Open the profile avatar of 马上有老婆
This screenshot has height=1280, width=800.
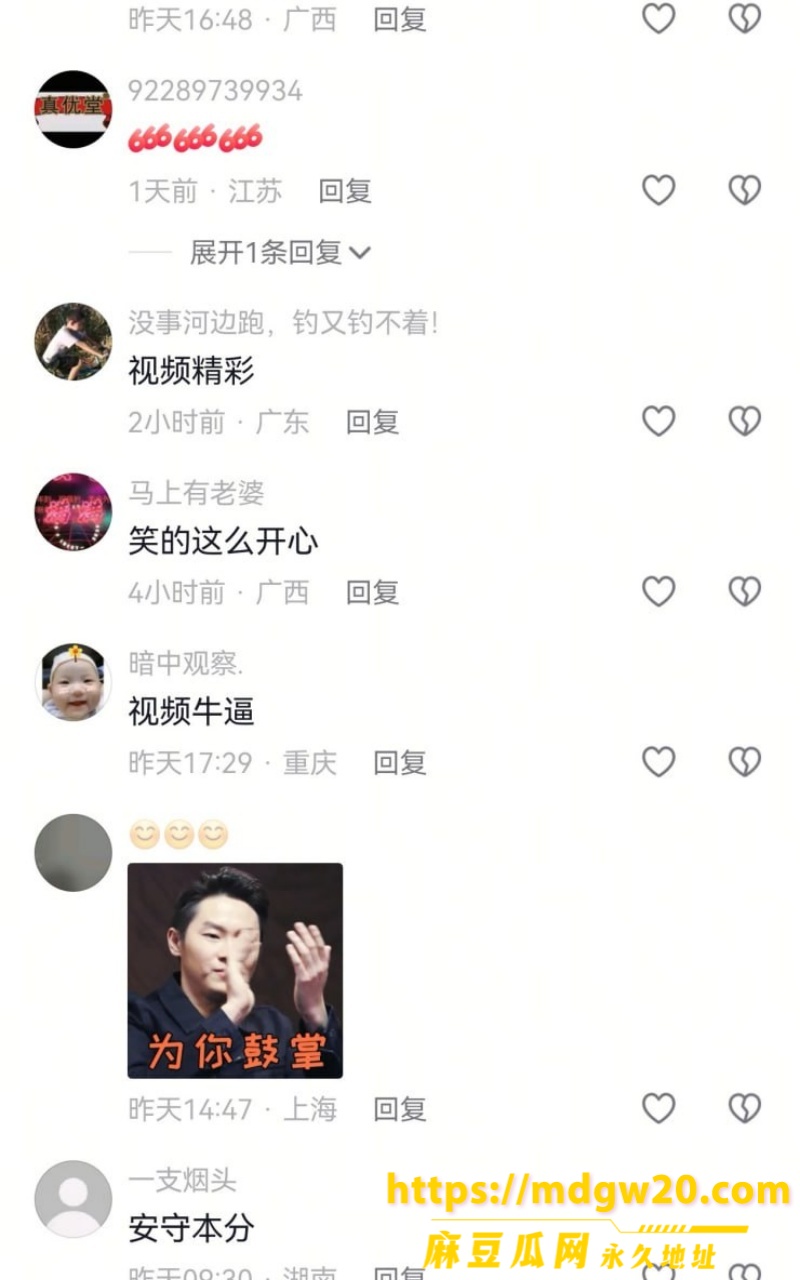tap(73, 512)
